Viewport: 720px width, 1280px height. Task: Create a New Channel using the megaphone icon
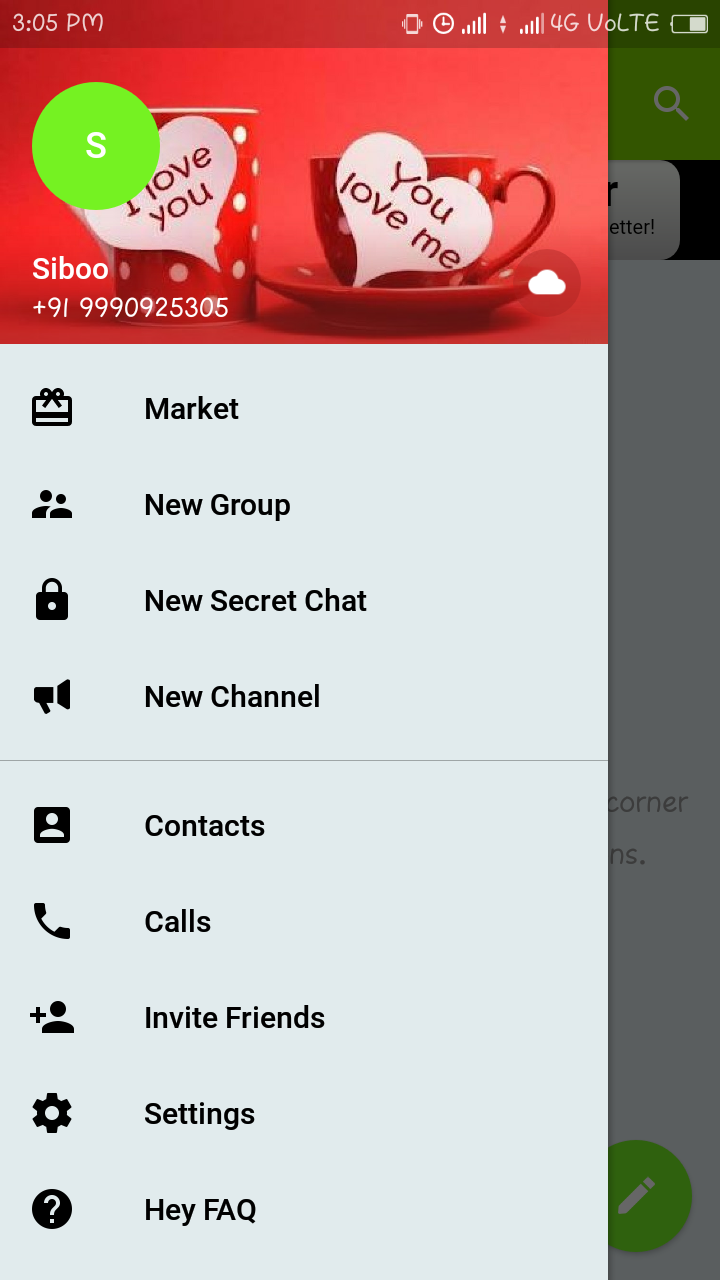point(52,696)
